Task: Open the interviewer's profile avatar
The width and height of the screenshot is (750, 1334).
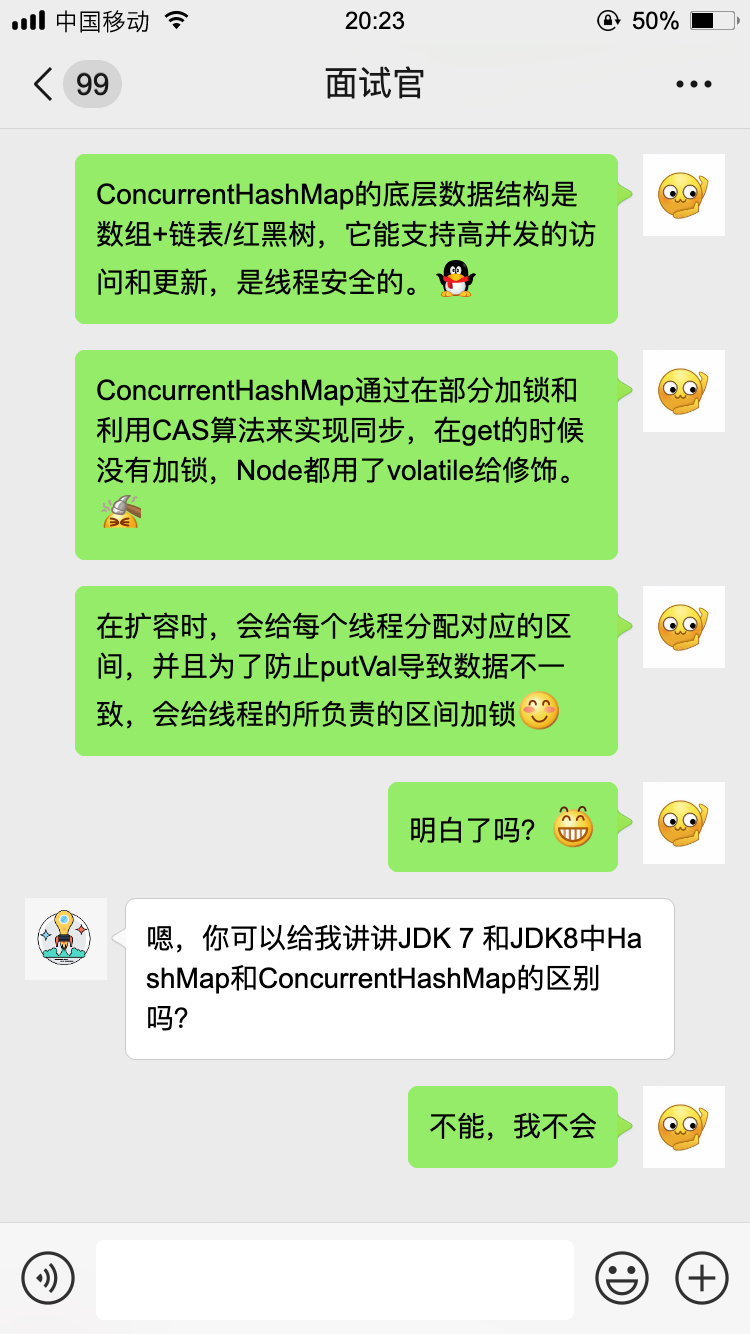Action: (65, 938)
